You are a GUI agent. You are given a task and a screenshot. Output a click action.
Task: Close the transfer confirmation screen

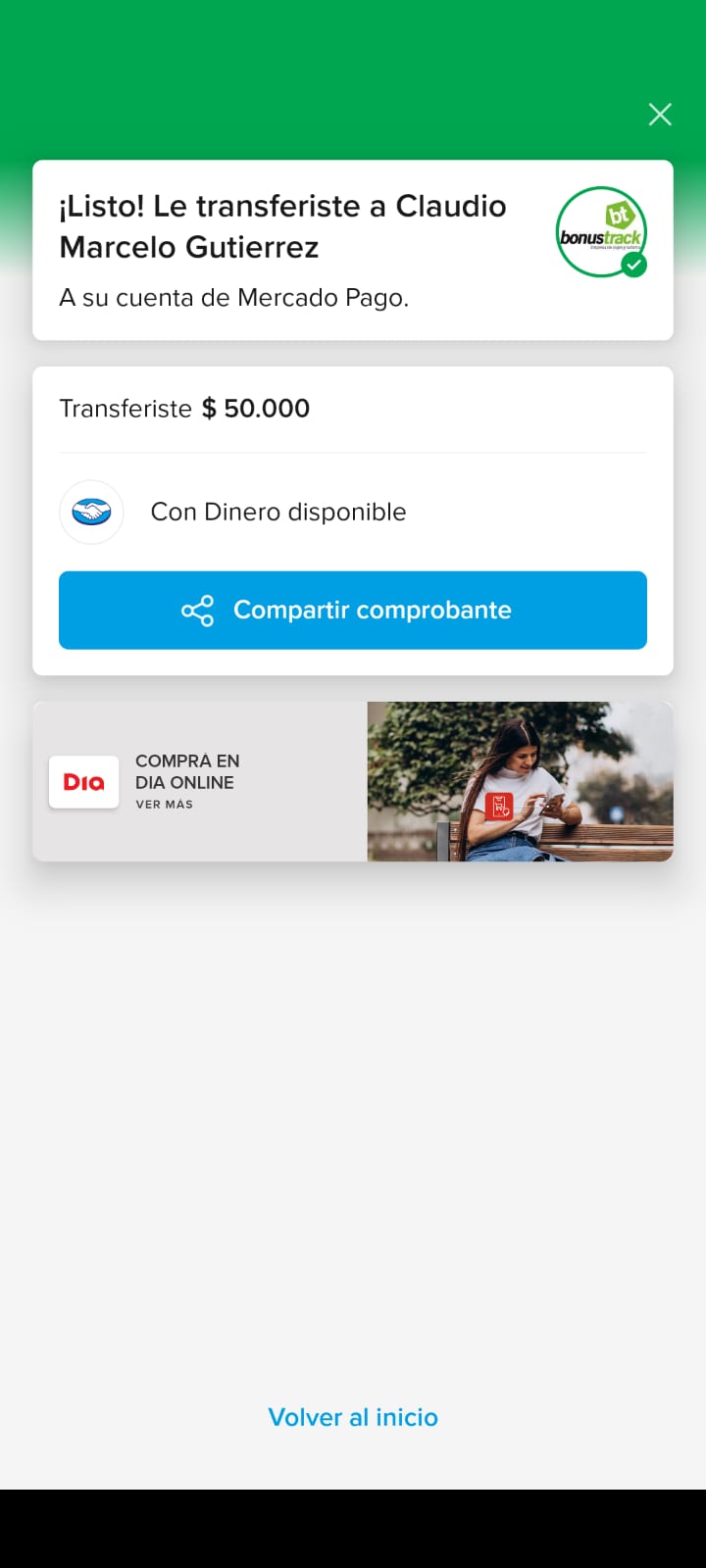(660, 115)
